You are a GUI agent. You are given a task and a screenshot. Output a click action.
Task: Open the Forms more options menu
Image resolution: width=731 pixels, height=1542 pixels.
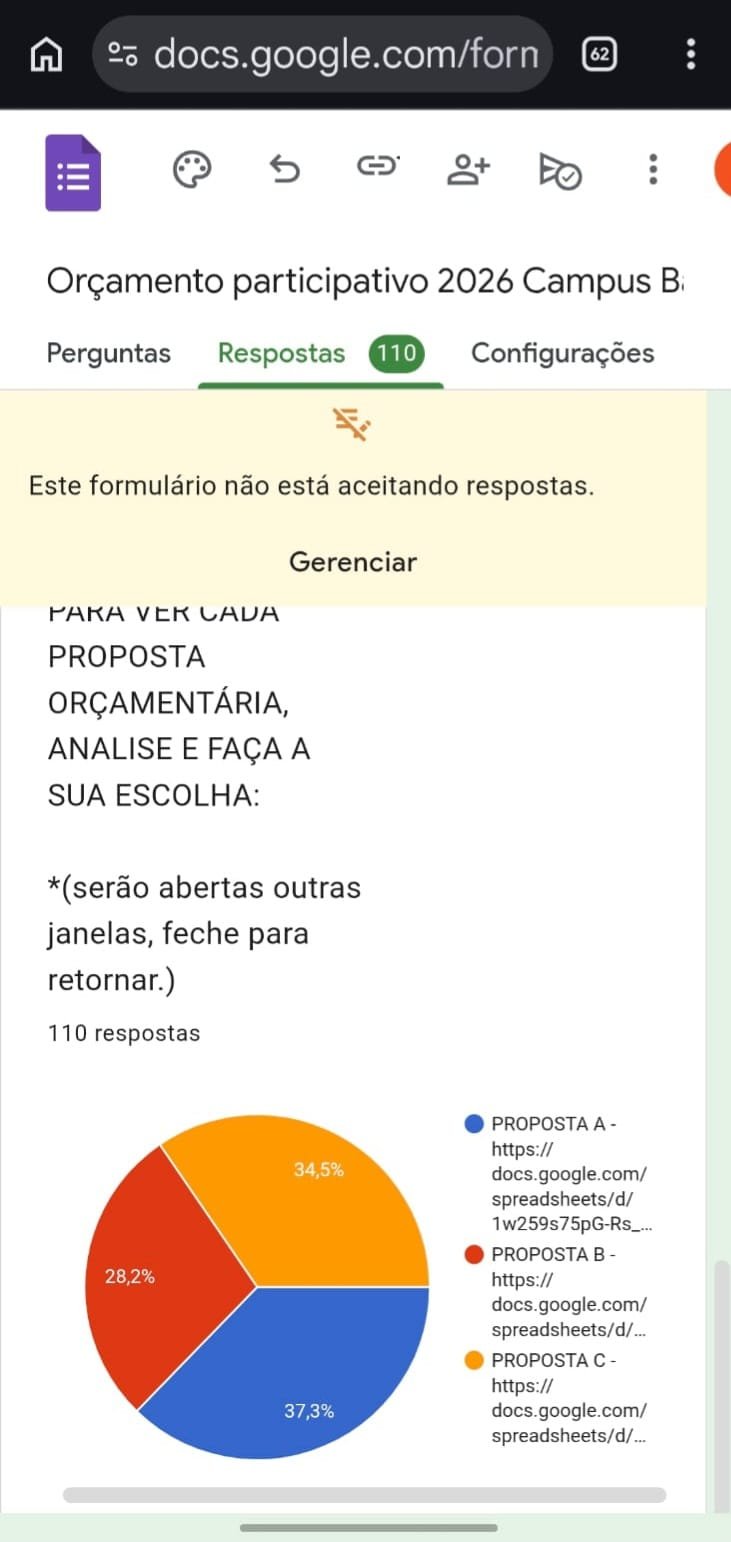tap(652, 170)
